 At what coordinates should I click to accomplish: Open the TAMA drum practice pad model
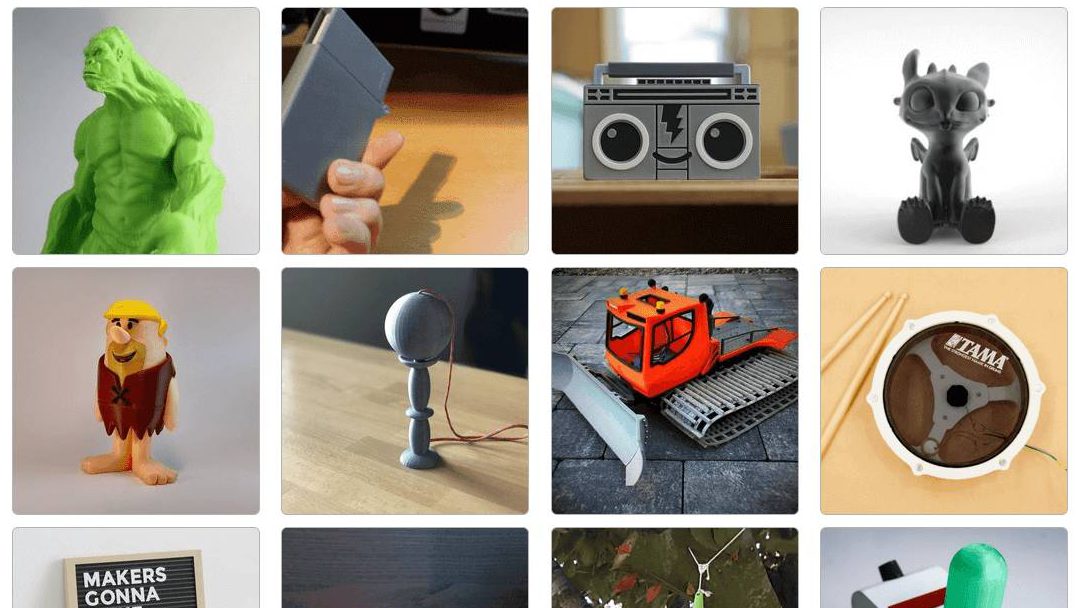943,391
